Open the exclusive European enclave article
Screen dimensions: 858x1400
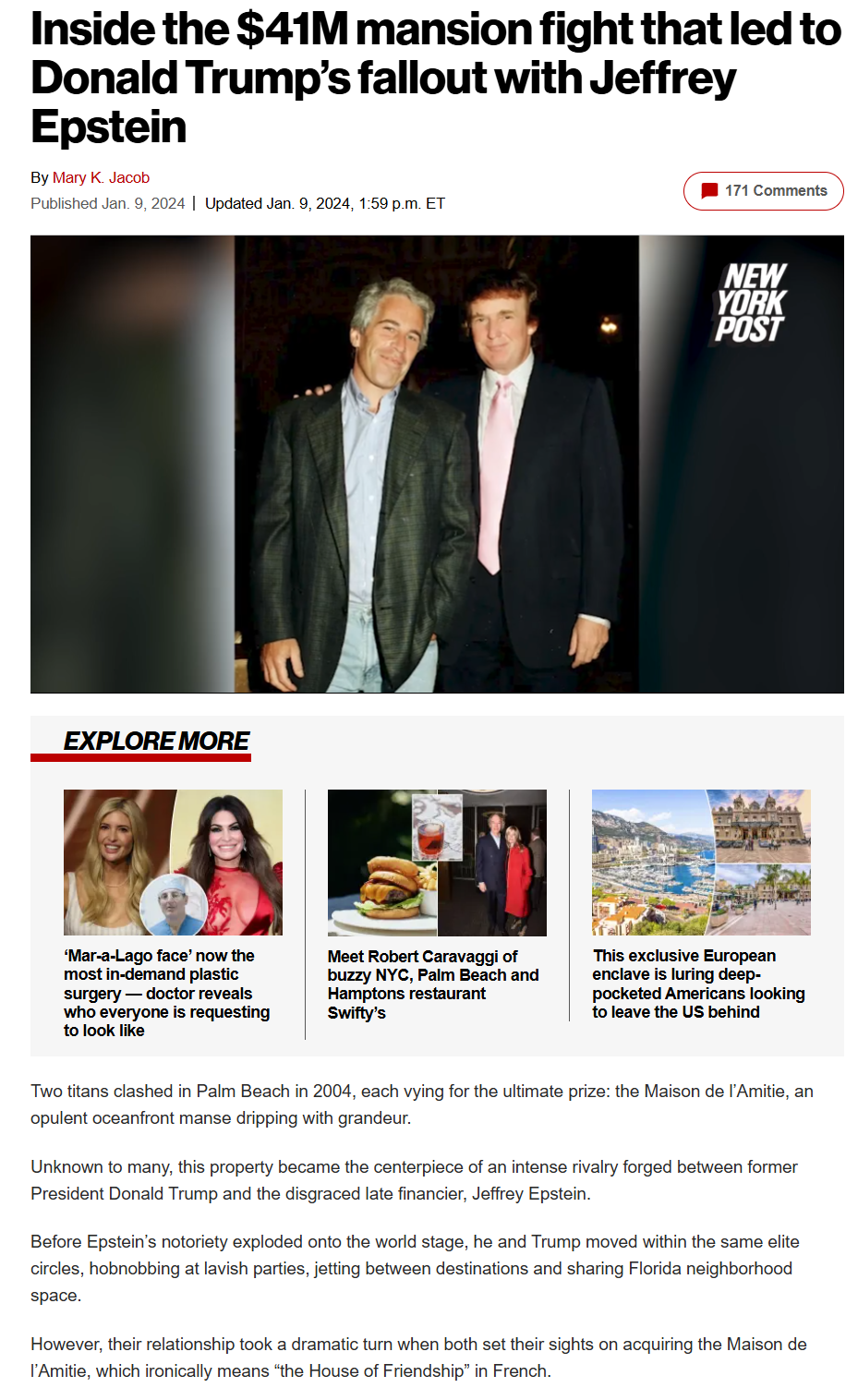tap(698, 984)
